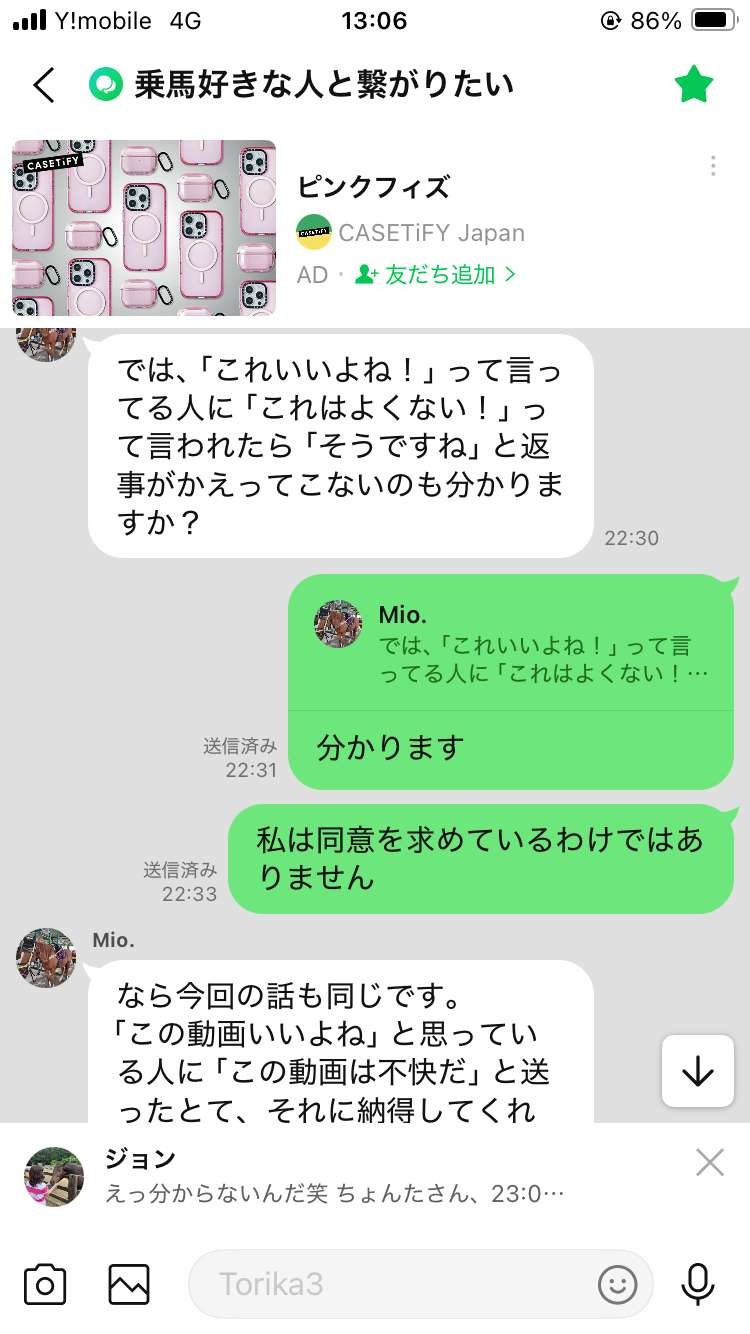750x1334 pixels.
Task: Jump to latest messages with down arrow
Action: [x=697, y=1071]
